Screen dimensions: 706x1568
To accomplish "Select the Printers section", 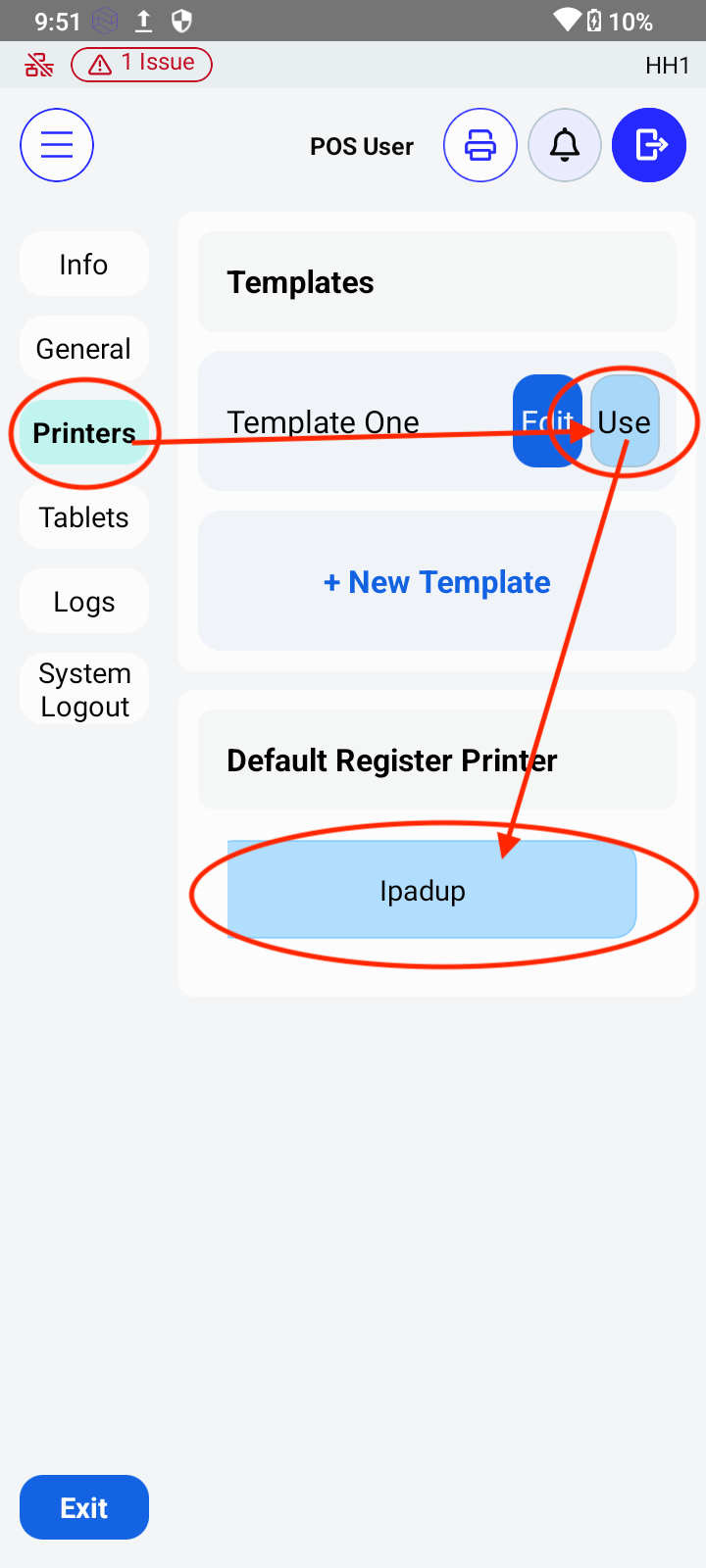I will [83, 433].
